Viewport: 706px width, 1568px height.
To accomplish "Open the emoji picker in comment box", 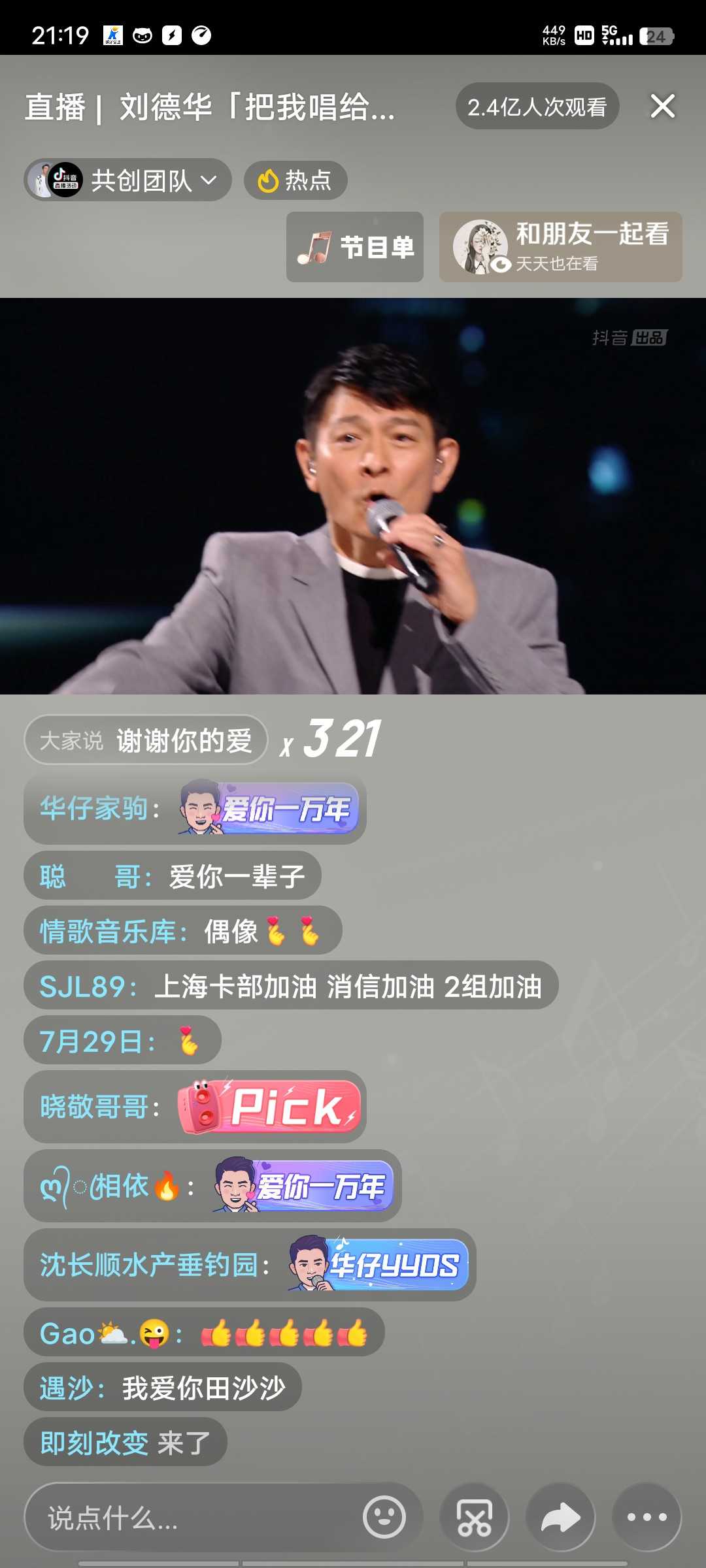I will click(384, 1517).
